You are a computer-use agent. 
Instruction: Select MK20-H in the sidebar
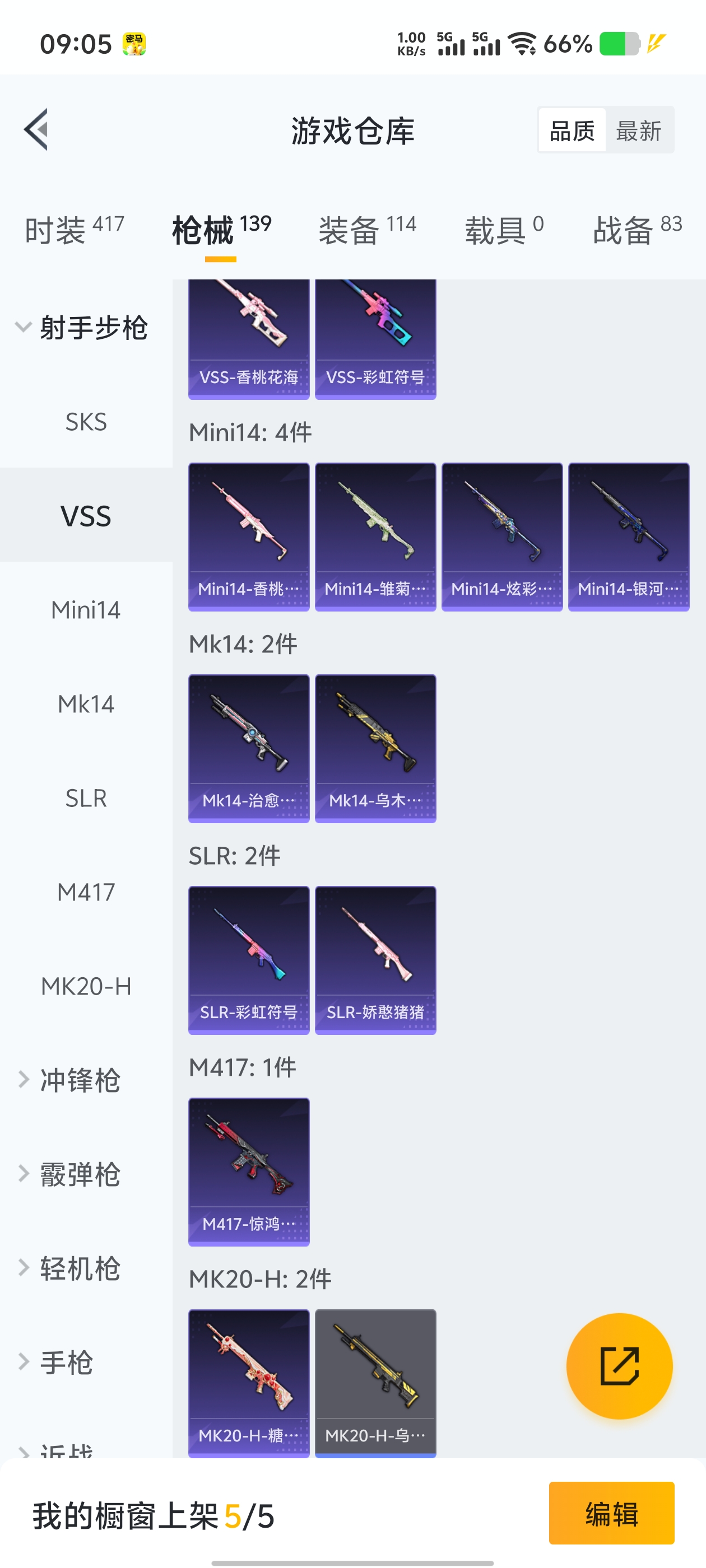click(x=86, y=986)
